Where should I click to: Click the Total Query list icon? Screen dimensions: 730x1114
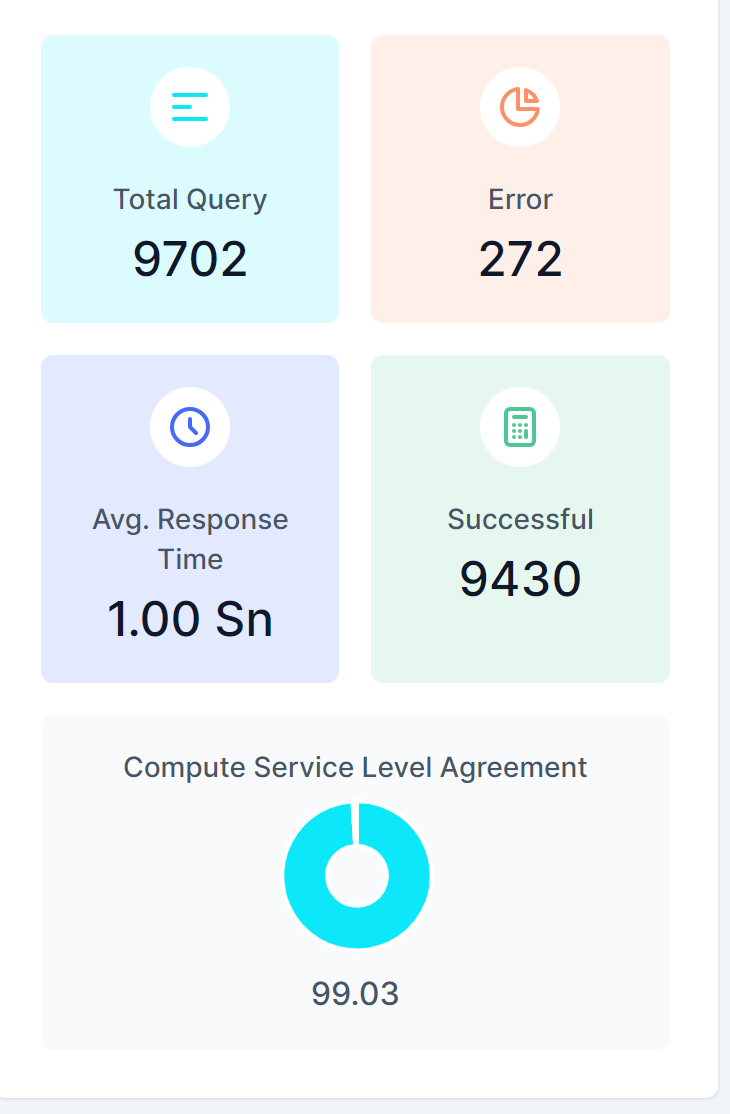point(190,107)
